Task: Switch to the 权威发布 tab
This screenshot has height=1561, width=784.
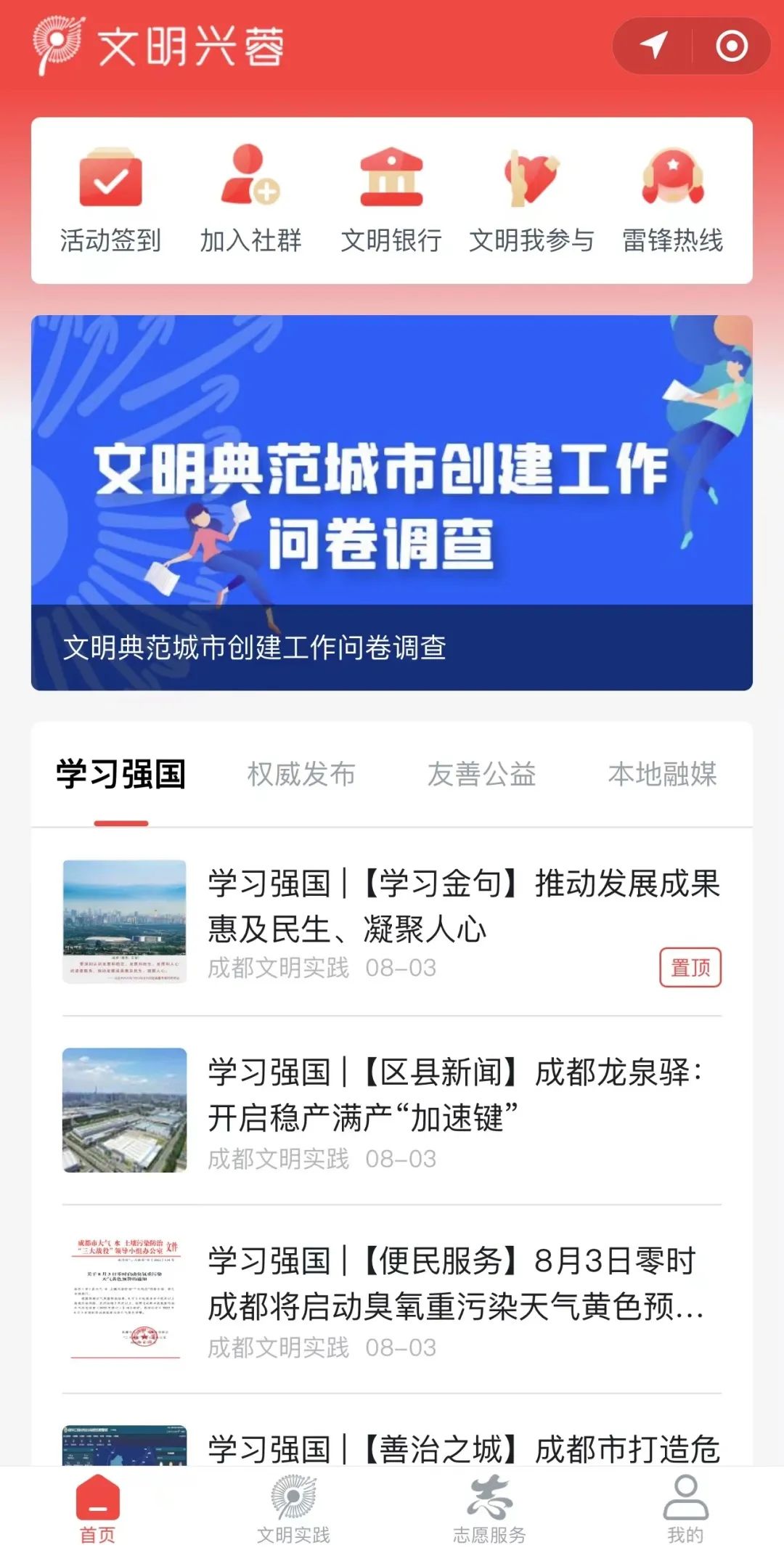Action: tap(301, 774)
